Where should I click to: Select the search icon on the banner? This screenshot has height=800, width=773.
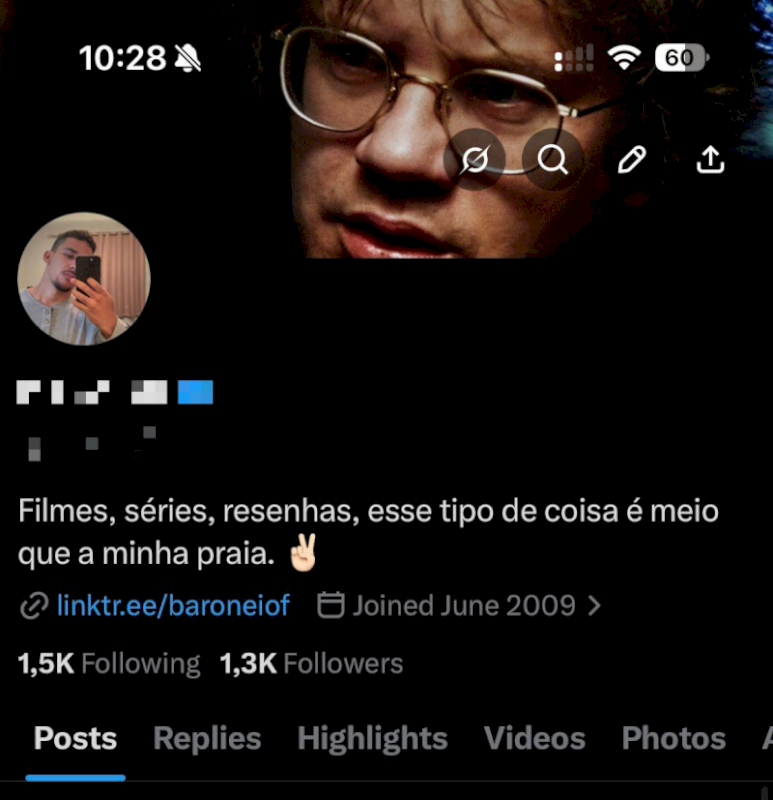click(553, 160)
